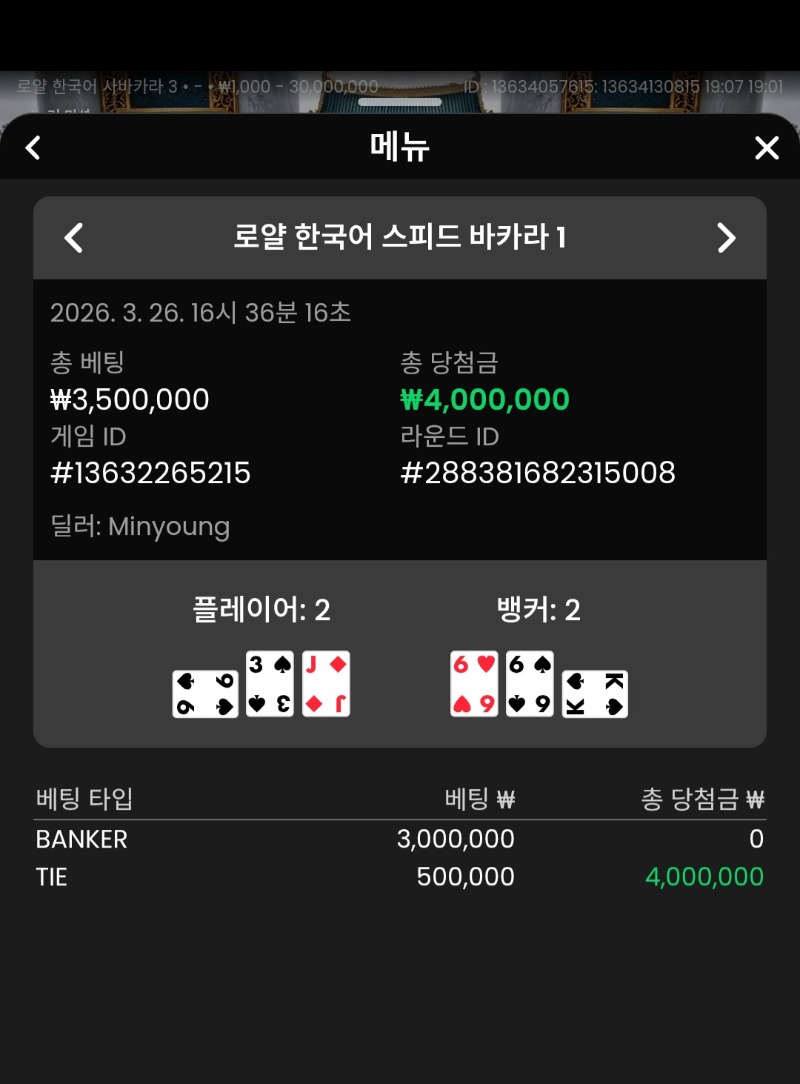800x1084 pixels.
Task: Show the next game history record
Action: (726, 238)
